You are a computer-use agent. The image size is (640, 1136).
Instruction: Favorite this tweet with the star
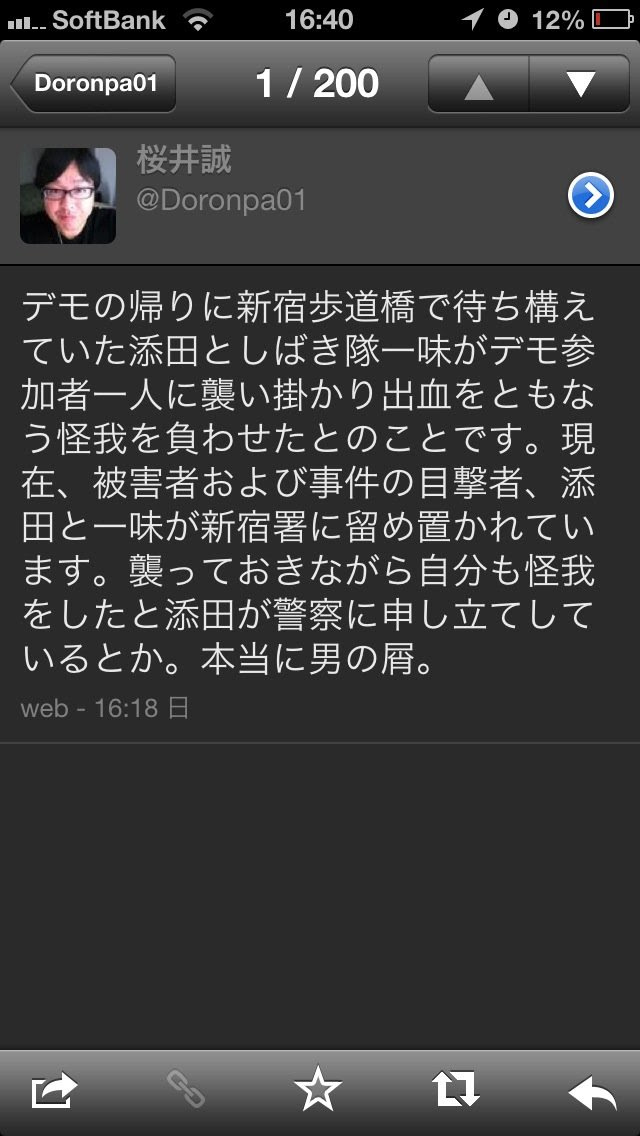pyautogui.click(x=319, y=1091)
